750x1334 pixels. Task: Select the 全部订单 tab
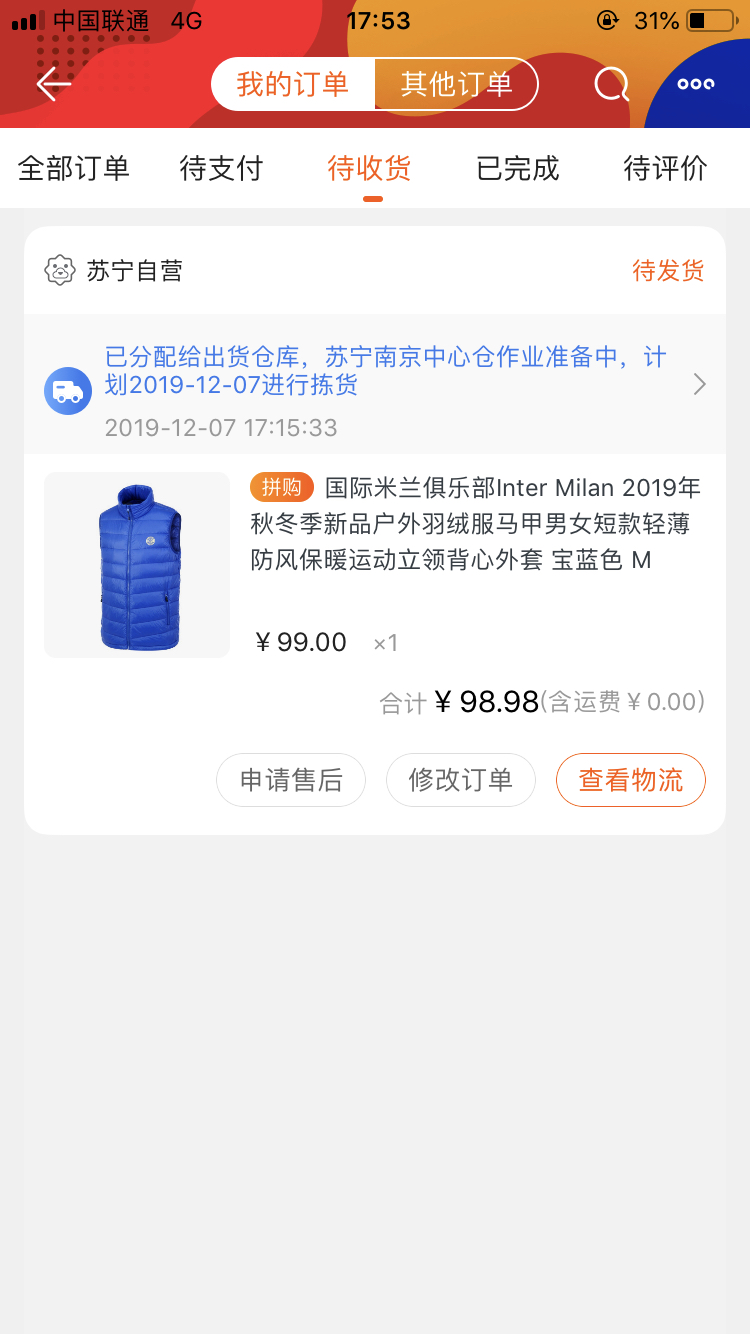coord(74,168)
